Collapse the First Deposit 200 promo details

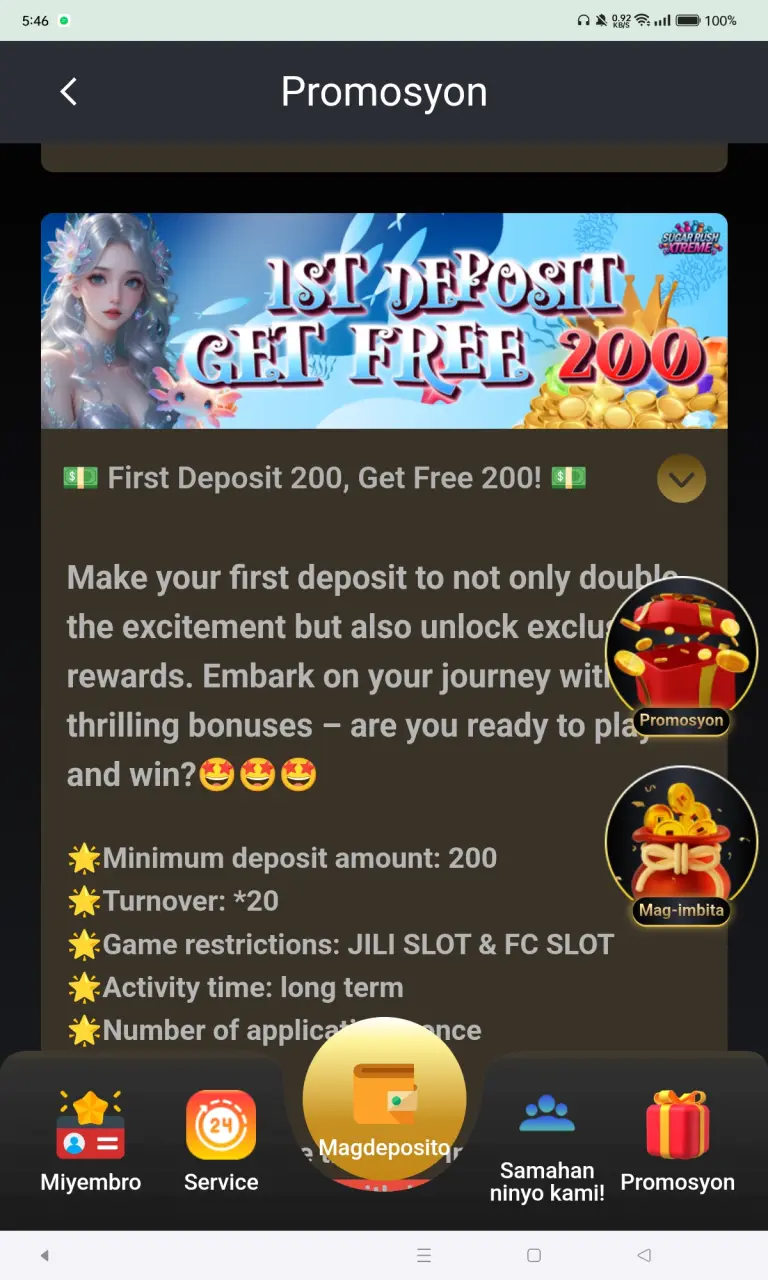[x=681, y=479]
